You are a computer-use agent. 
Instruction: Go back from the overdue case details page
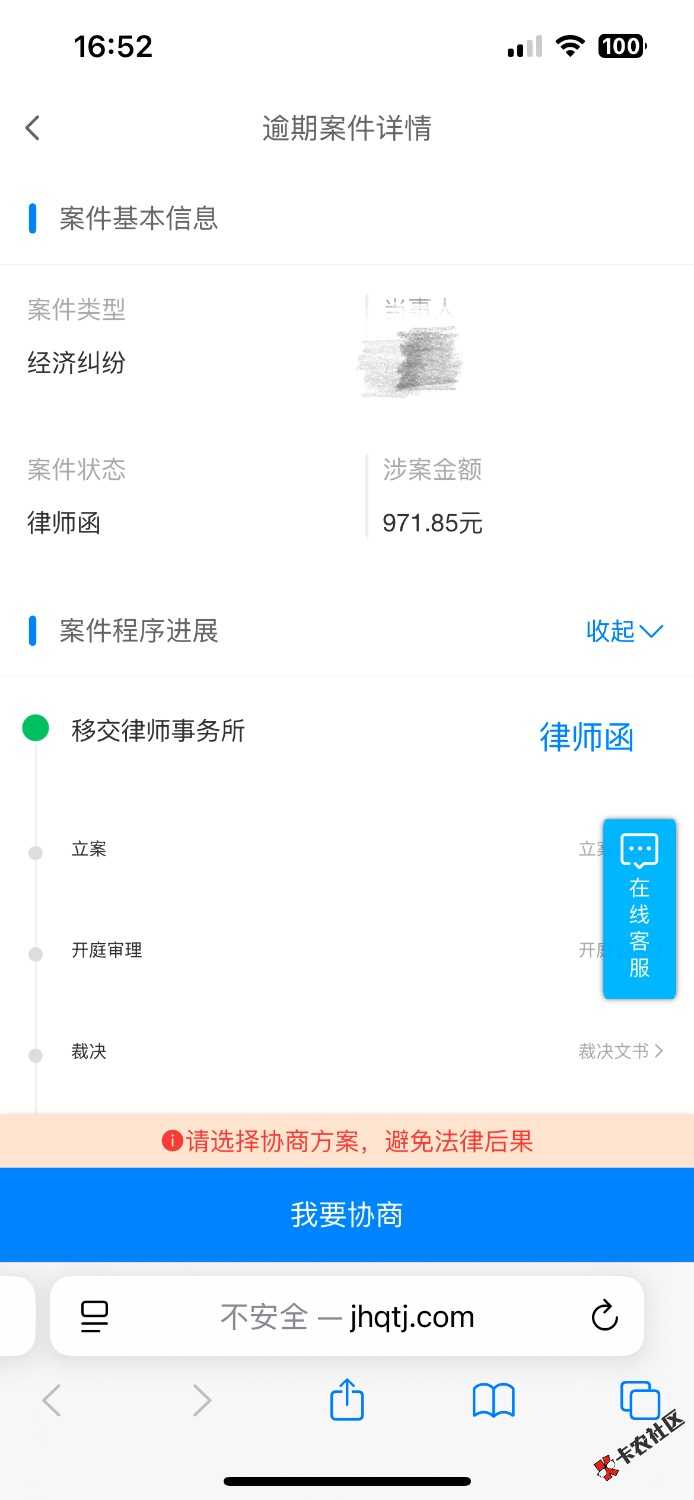click(33, 128)
